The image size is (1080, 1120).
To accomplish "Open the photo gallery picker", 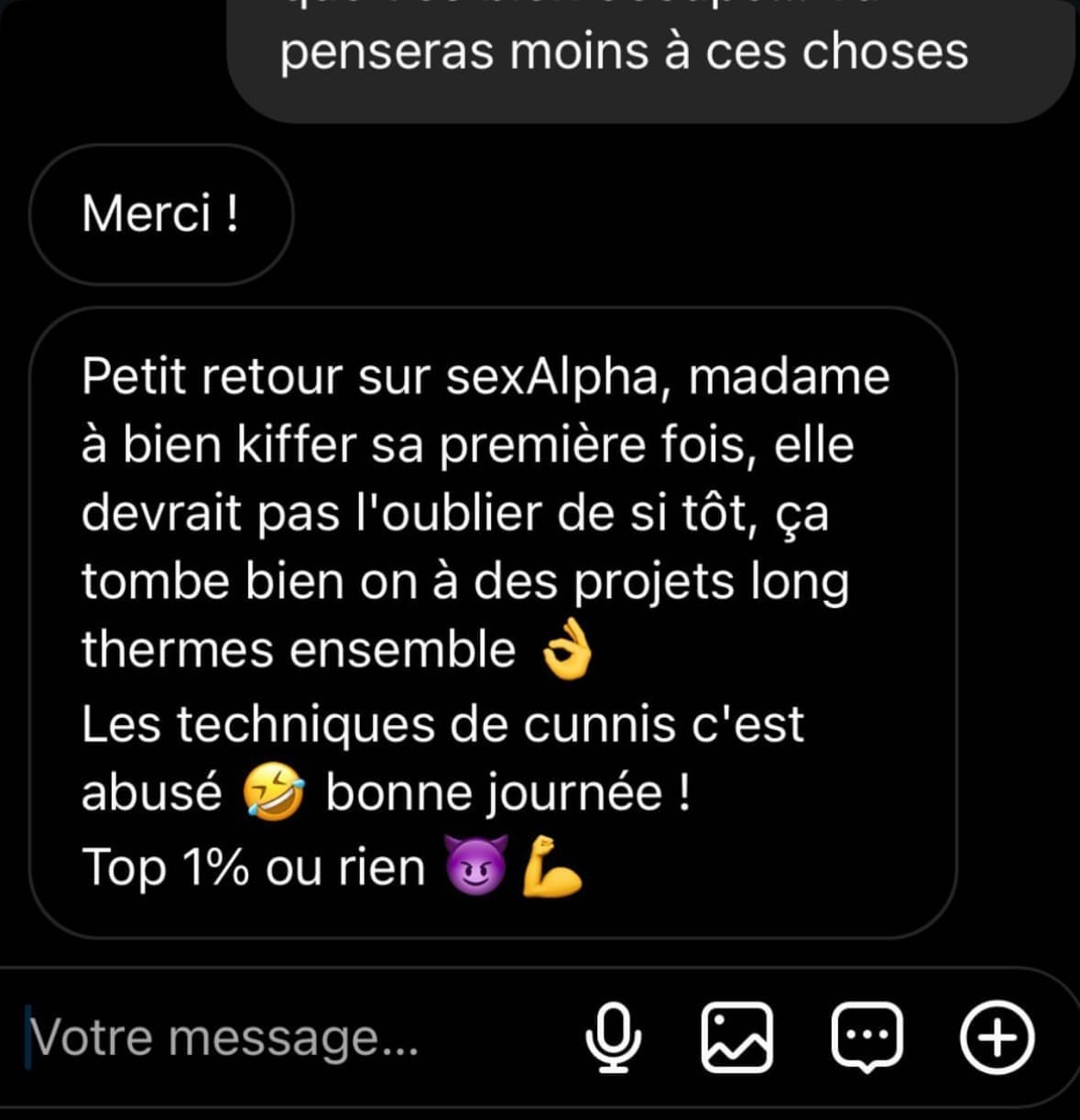I will [x=736, y=1038].
